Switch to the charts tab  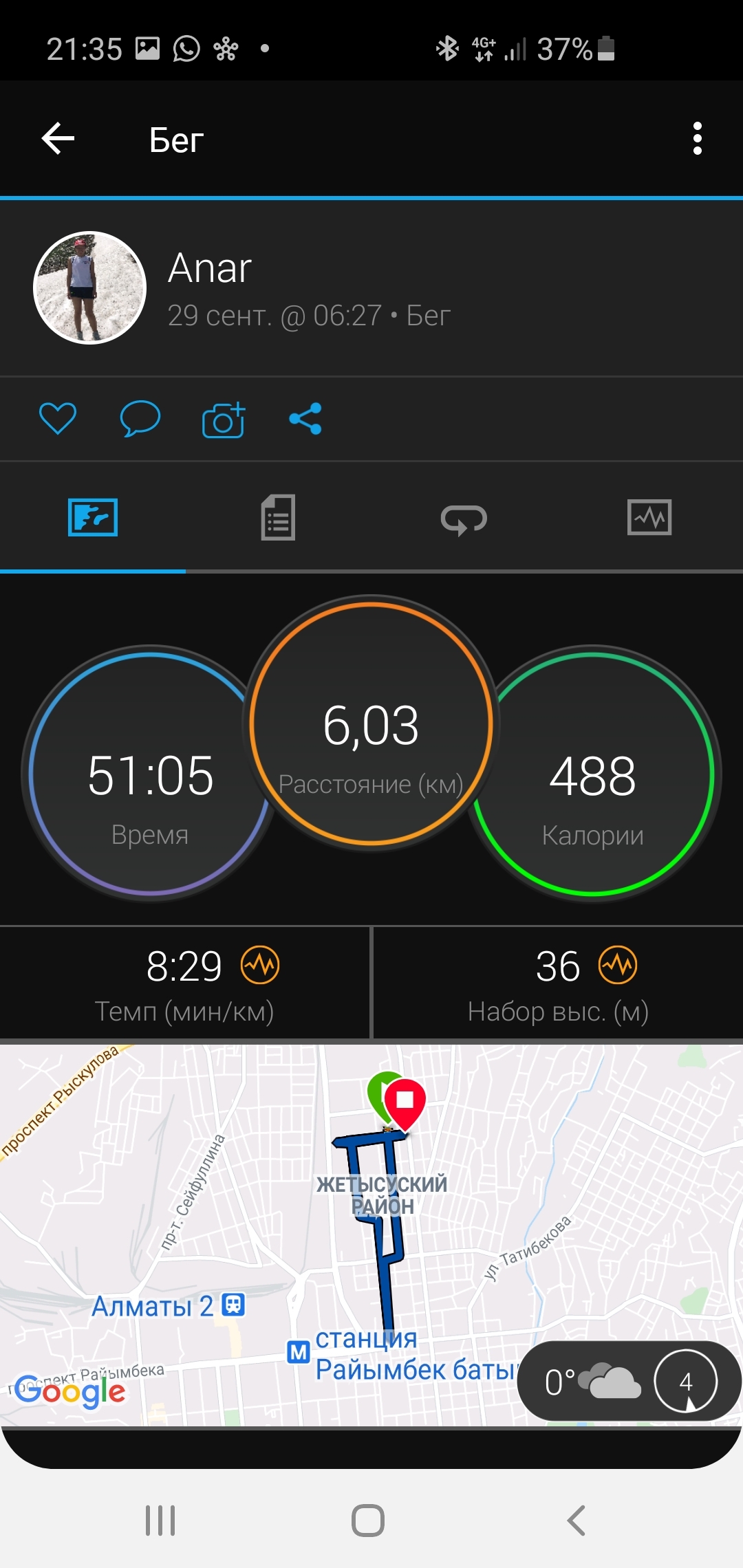(649, 518)
